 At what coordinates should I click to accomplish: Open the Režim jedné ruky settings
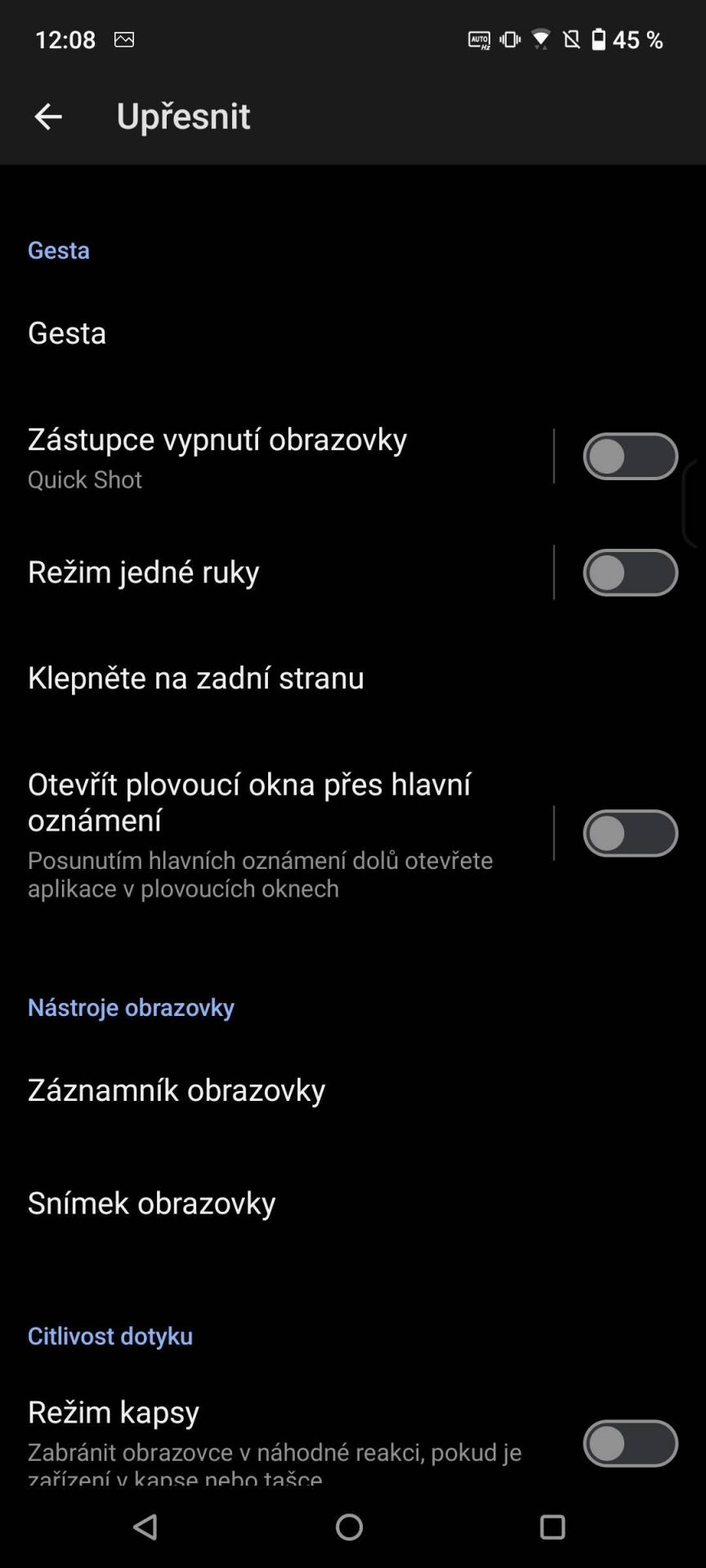pyautogui.click(x=276, y=572)
